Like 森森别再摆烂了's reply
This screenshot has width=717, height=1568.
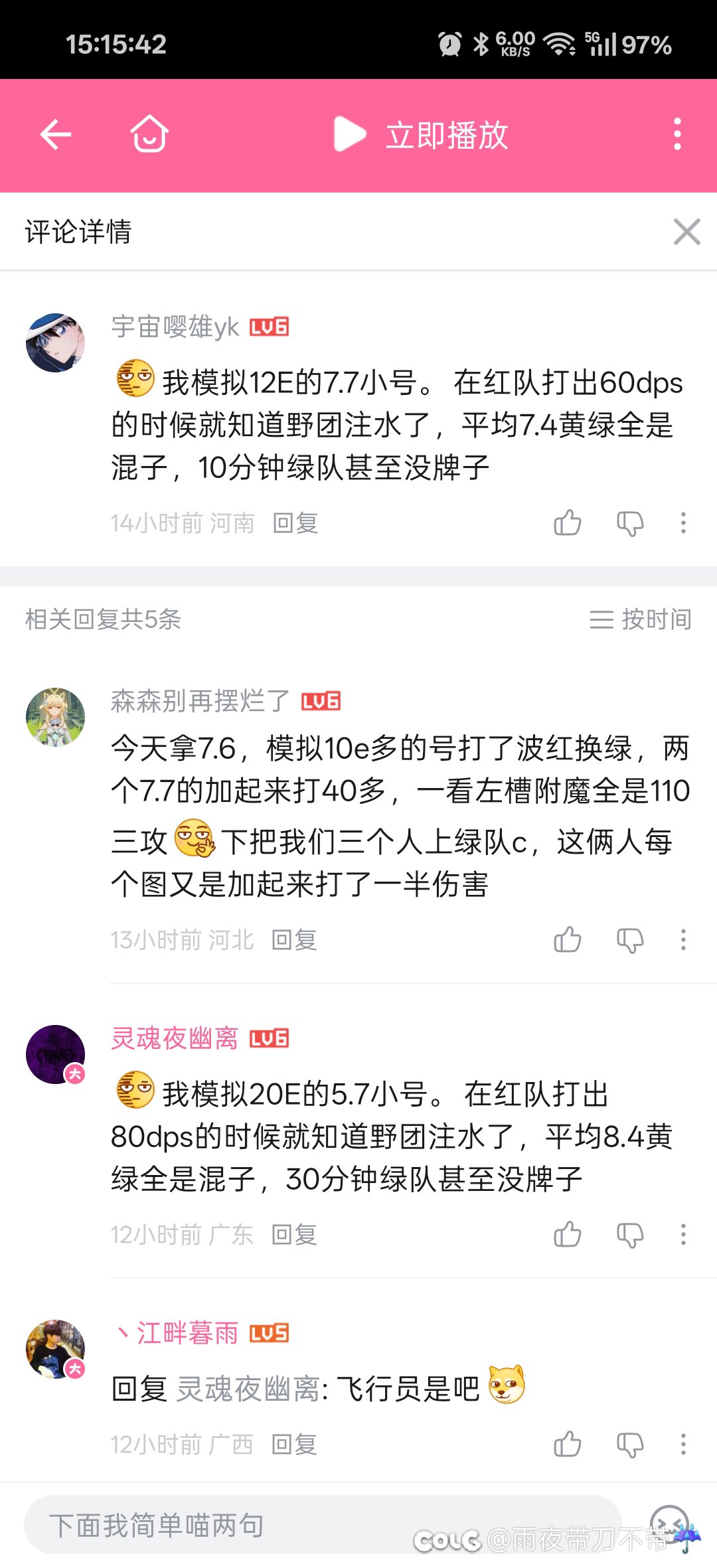(568, 940)
